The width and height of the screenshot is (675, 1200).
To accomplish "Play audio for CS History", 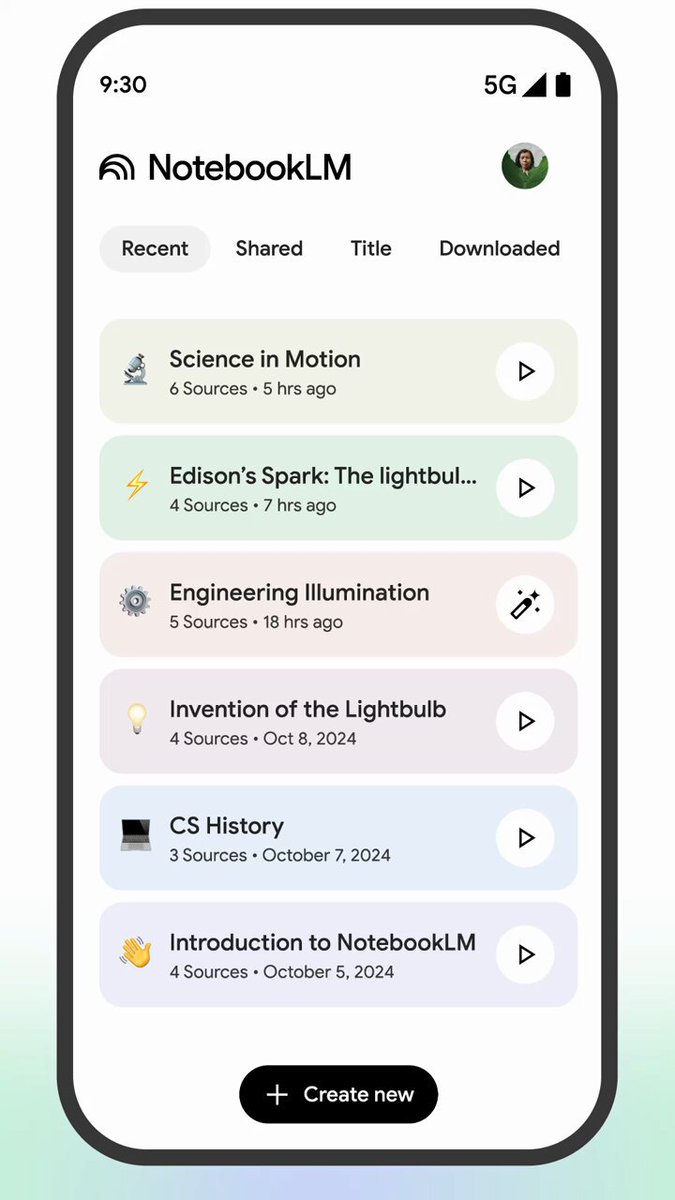I will [x=525, y=838].
